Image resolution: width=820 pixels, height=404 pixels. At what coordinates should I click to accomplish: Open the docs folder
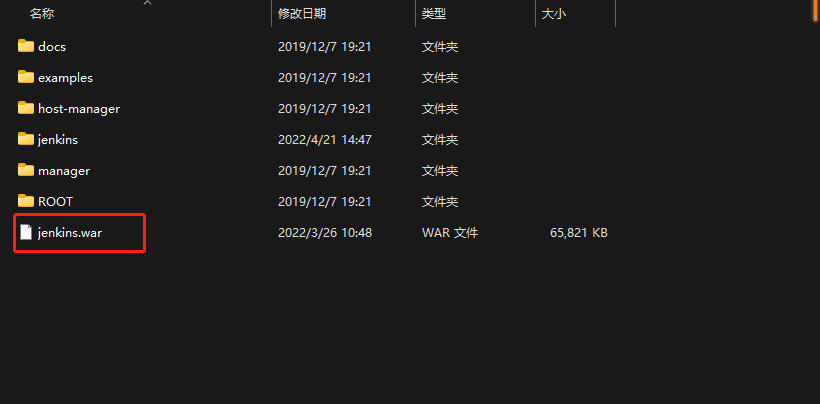pos(52,46)
